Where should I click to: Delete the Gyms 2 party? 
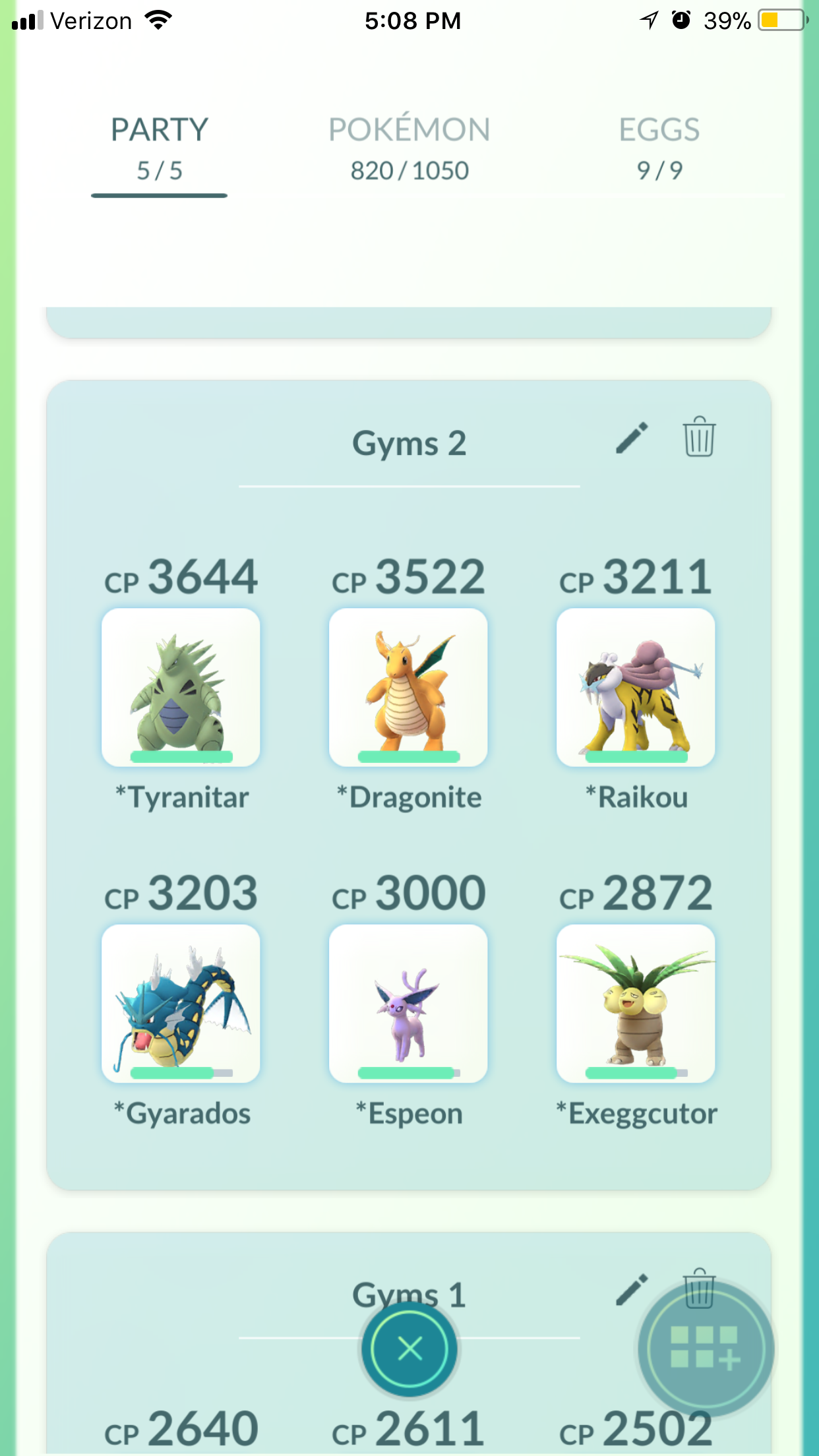tap(699, 437)
